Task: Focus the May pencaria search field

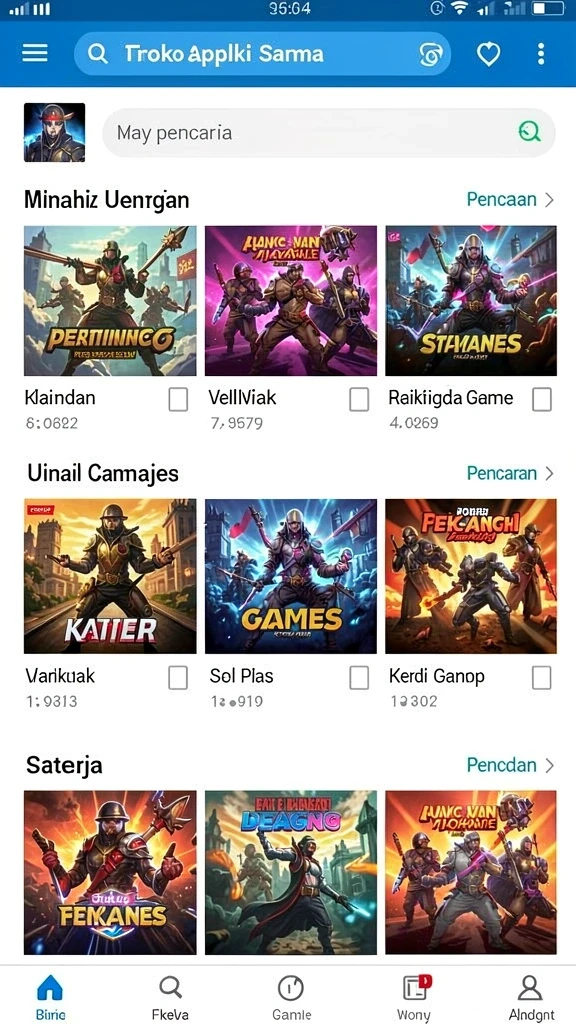Action: tap(329, 133)
